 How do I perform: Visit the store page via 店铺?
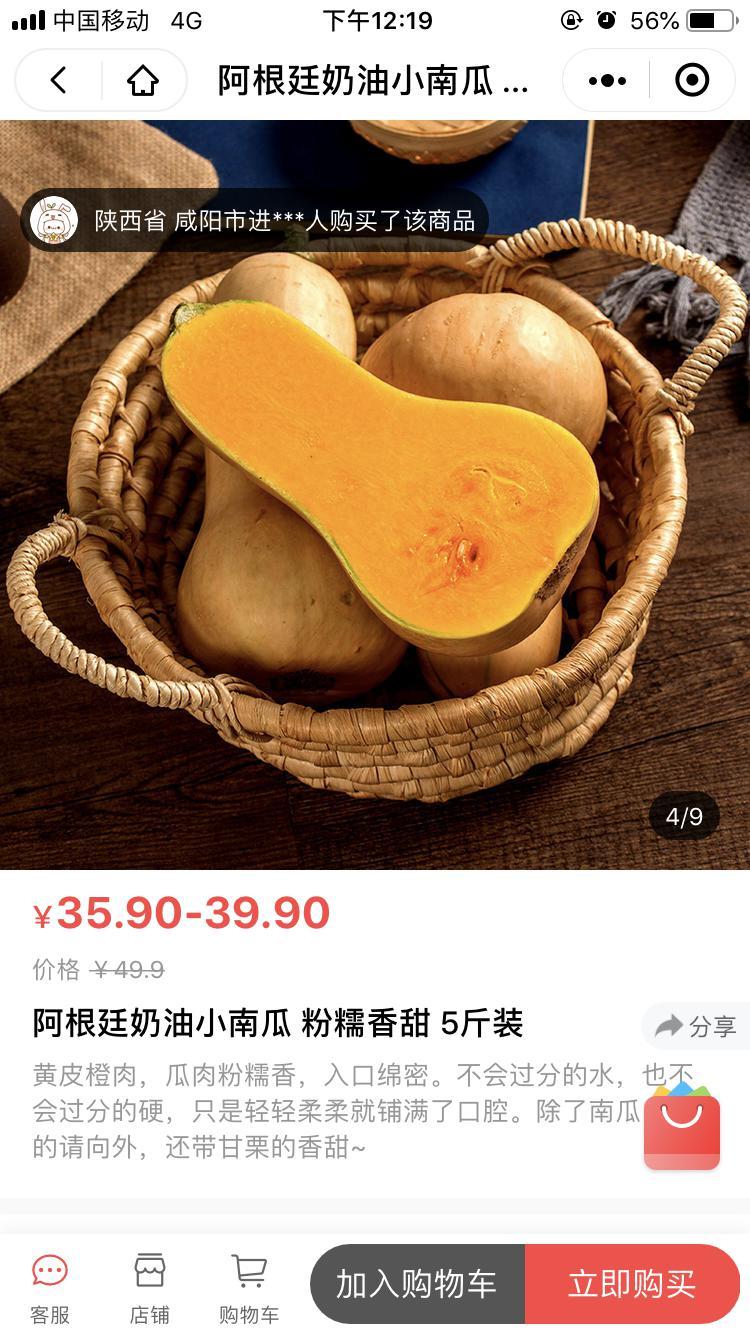(x=149, y=1287)
